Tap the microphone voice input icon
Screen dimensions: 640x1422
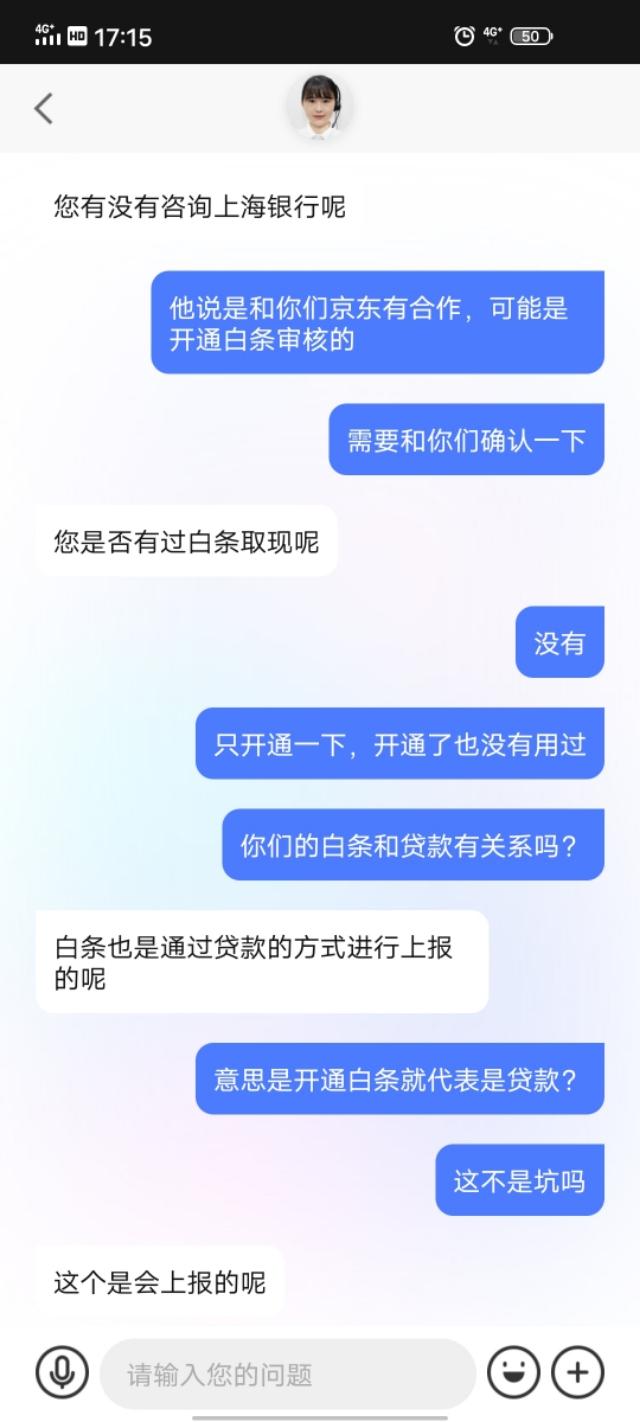(62, 1373)
